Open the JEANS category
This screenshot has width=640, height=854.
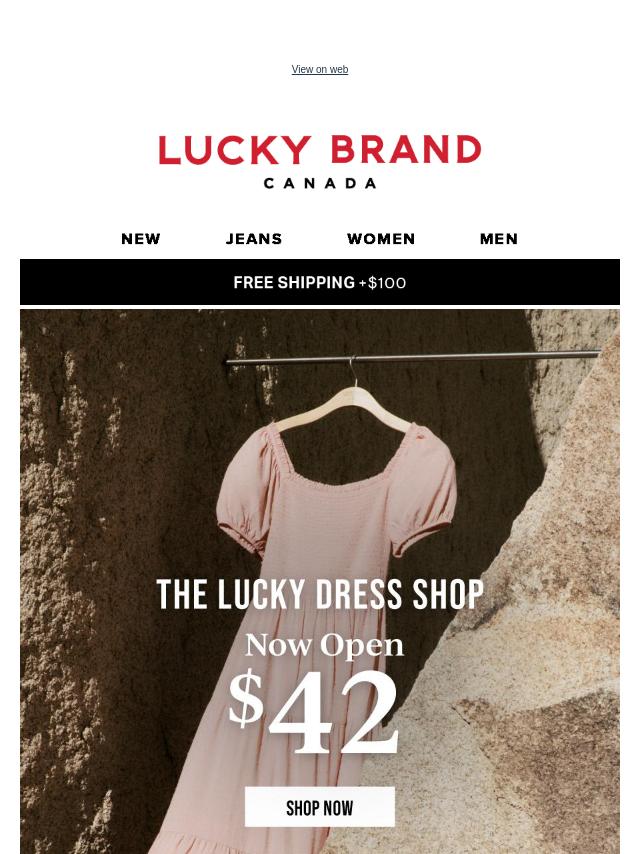[254, 239]
